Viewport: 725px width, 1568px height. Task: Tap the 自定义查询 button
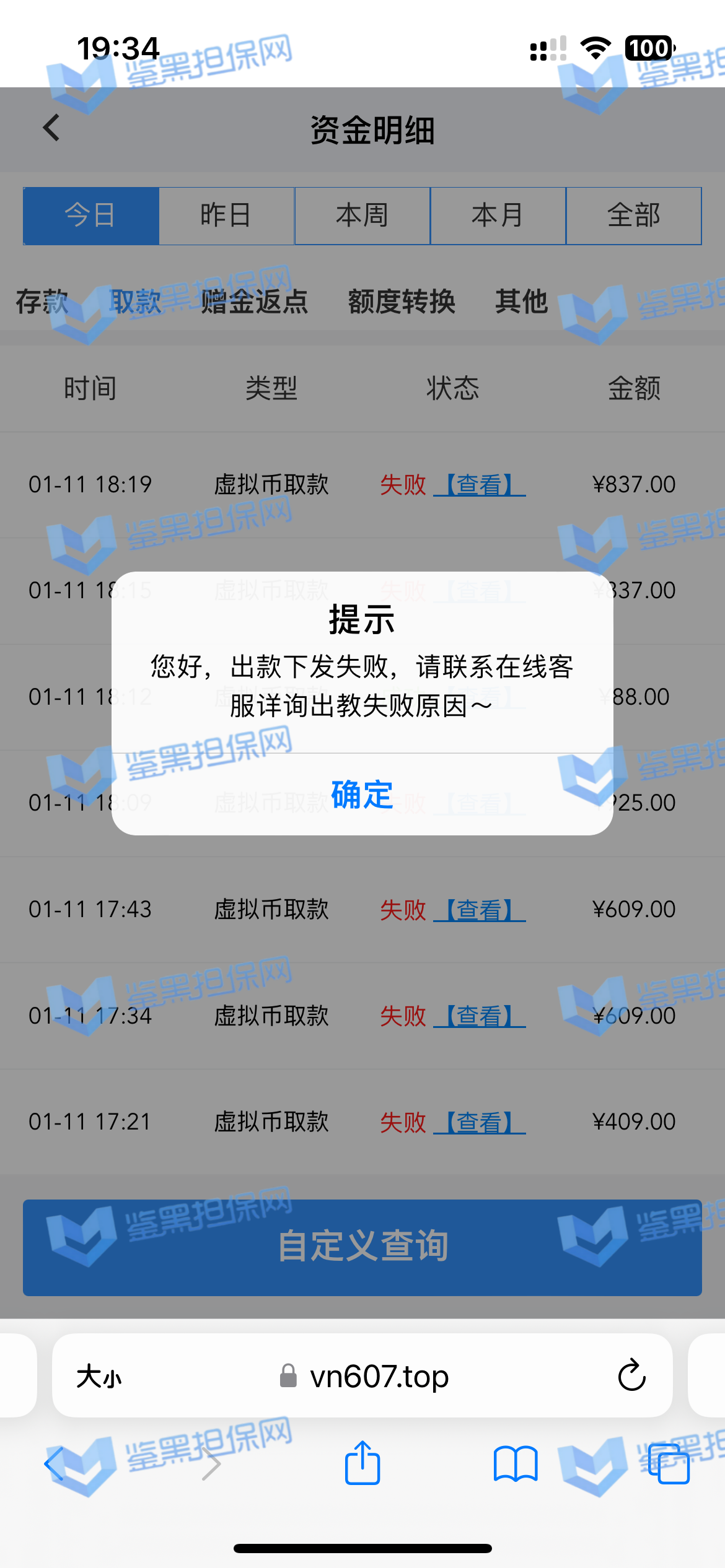tap(362, 1247)
